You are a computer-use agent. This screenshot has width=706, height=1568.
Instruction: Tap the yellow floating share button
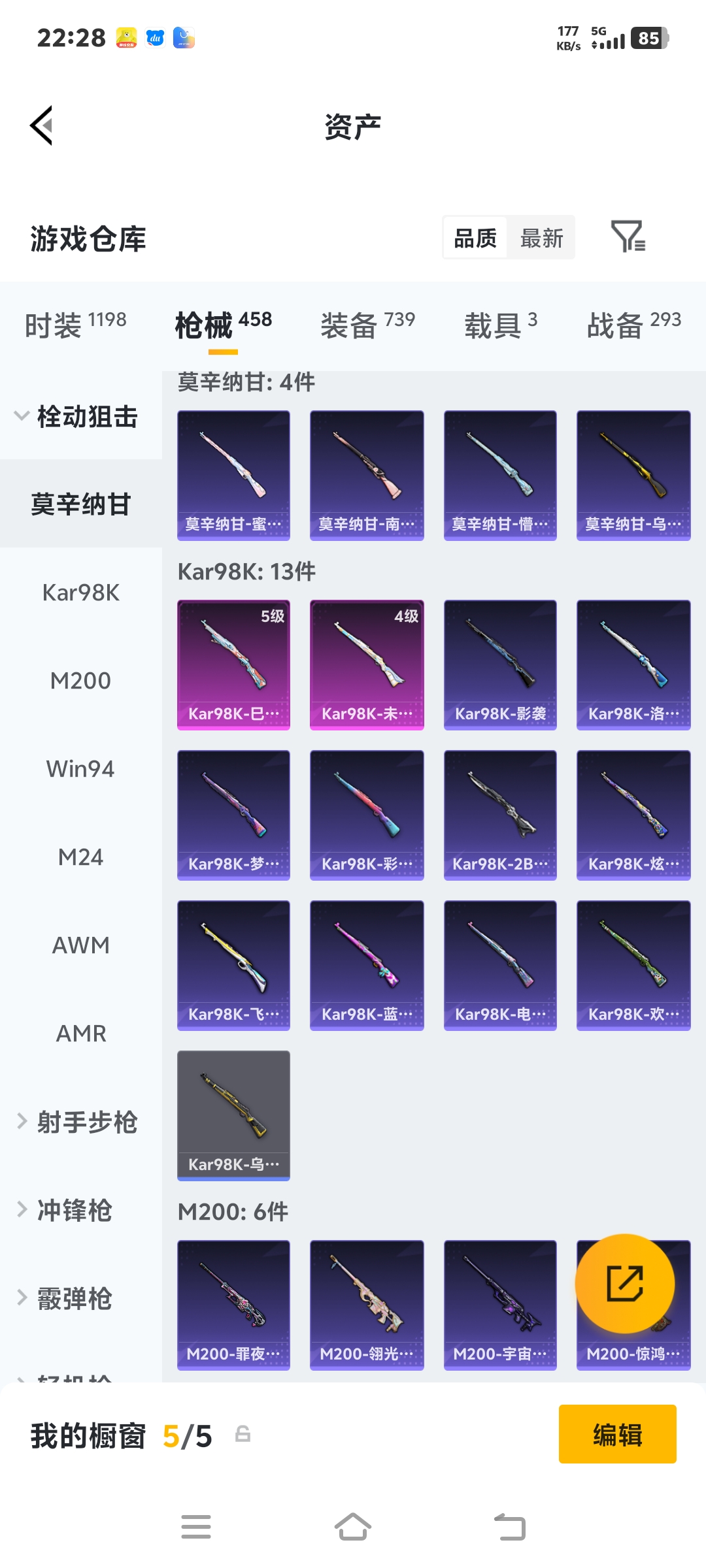624,1284
